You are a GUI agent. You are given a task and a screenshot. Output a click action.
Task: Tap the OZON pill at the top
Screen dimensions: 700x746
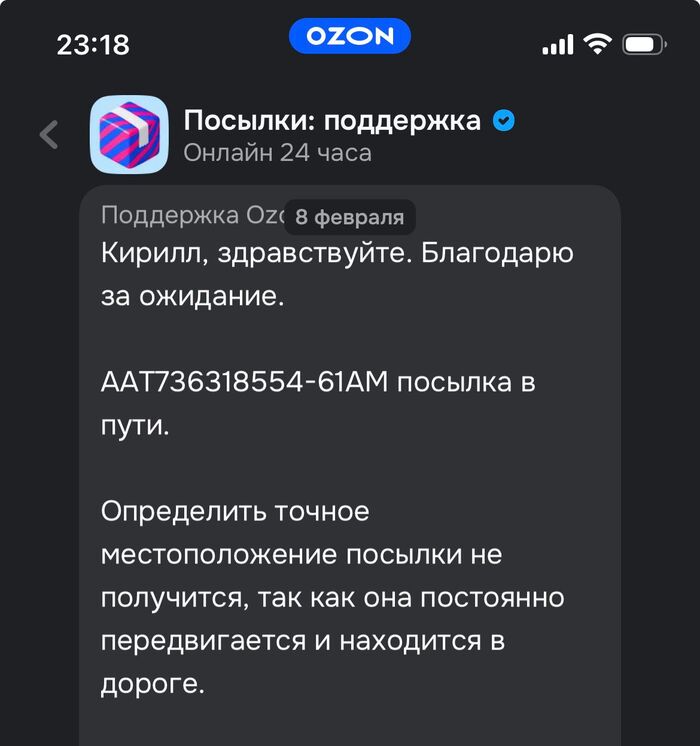point(349,37)
